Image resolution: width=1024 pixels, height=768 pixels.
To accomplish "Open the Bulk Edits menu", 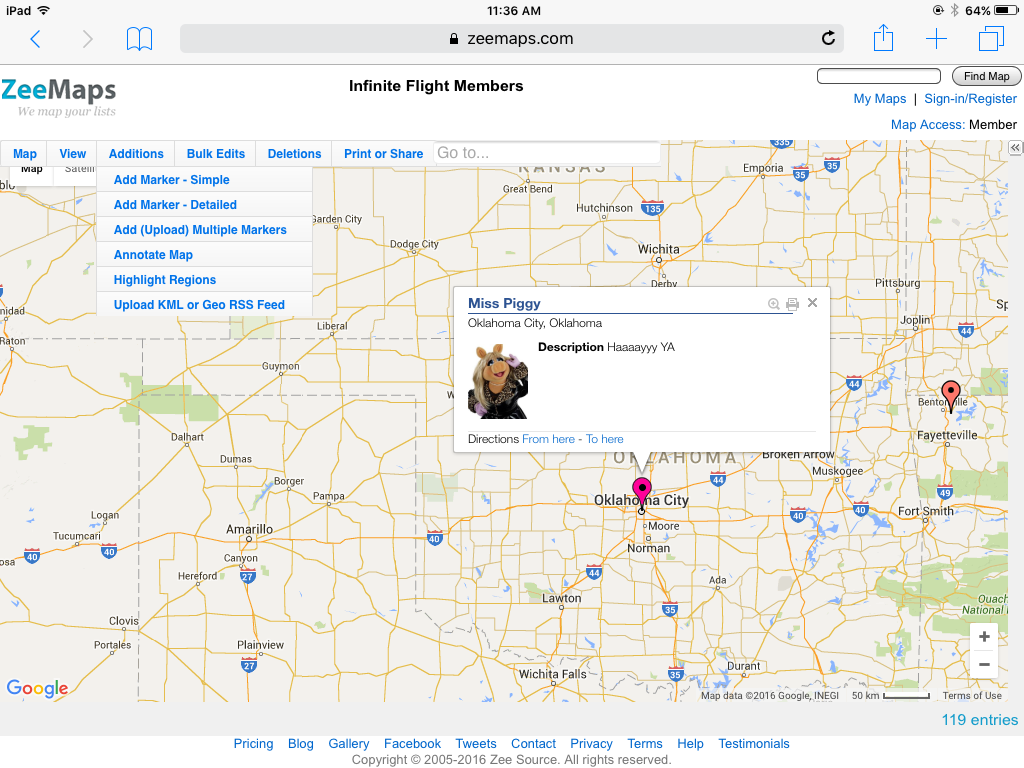I will click(x=215, y=154).
